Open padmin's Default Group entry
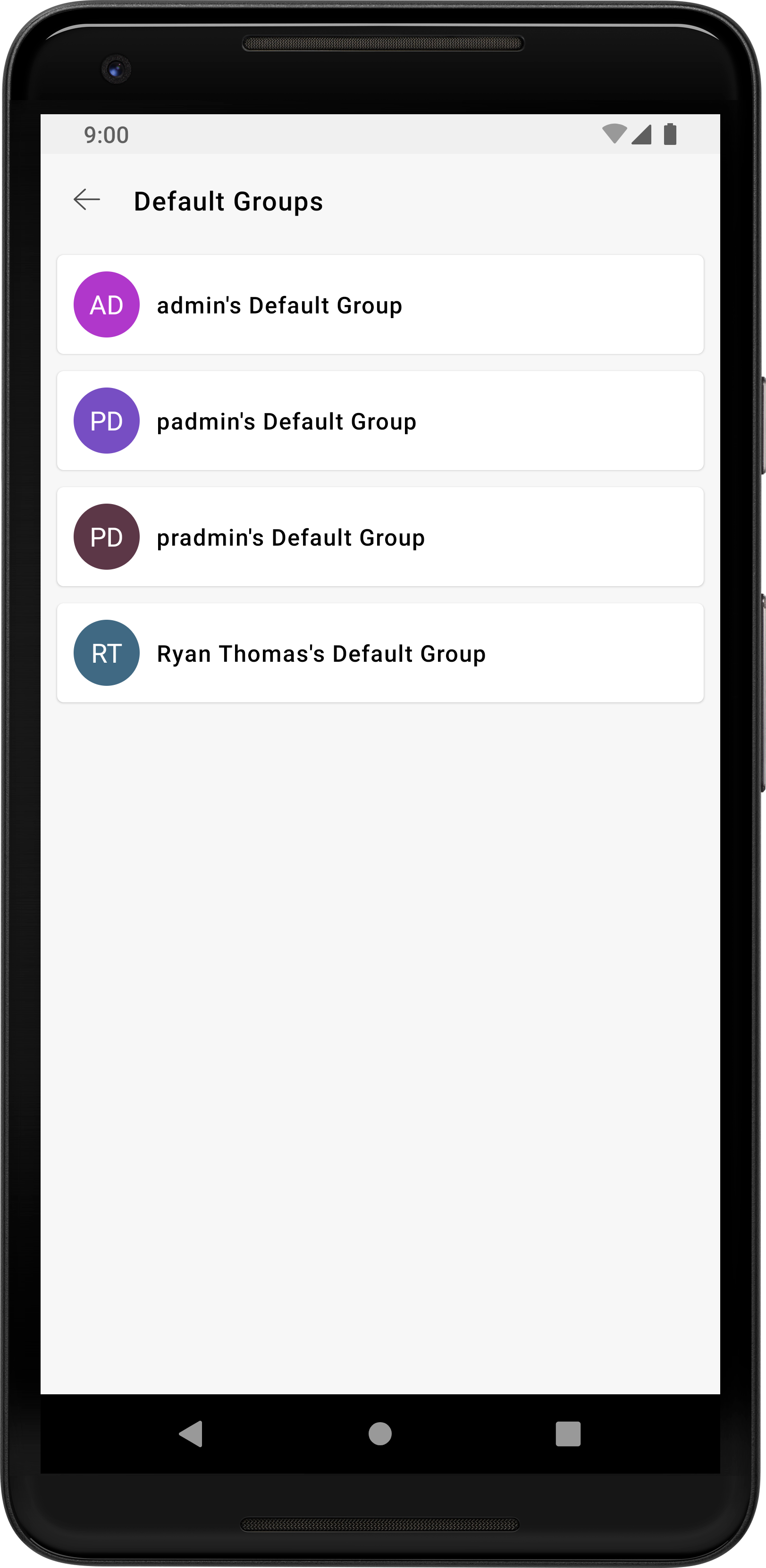 pos(379,420)
